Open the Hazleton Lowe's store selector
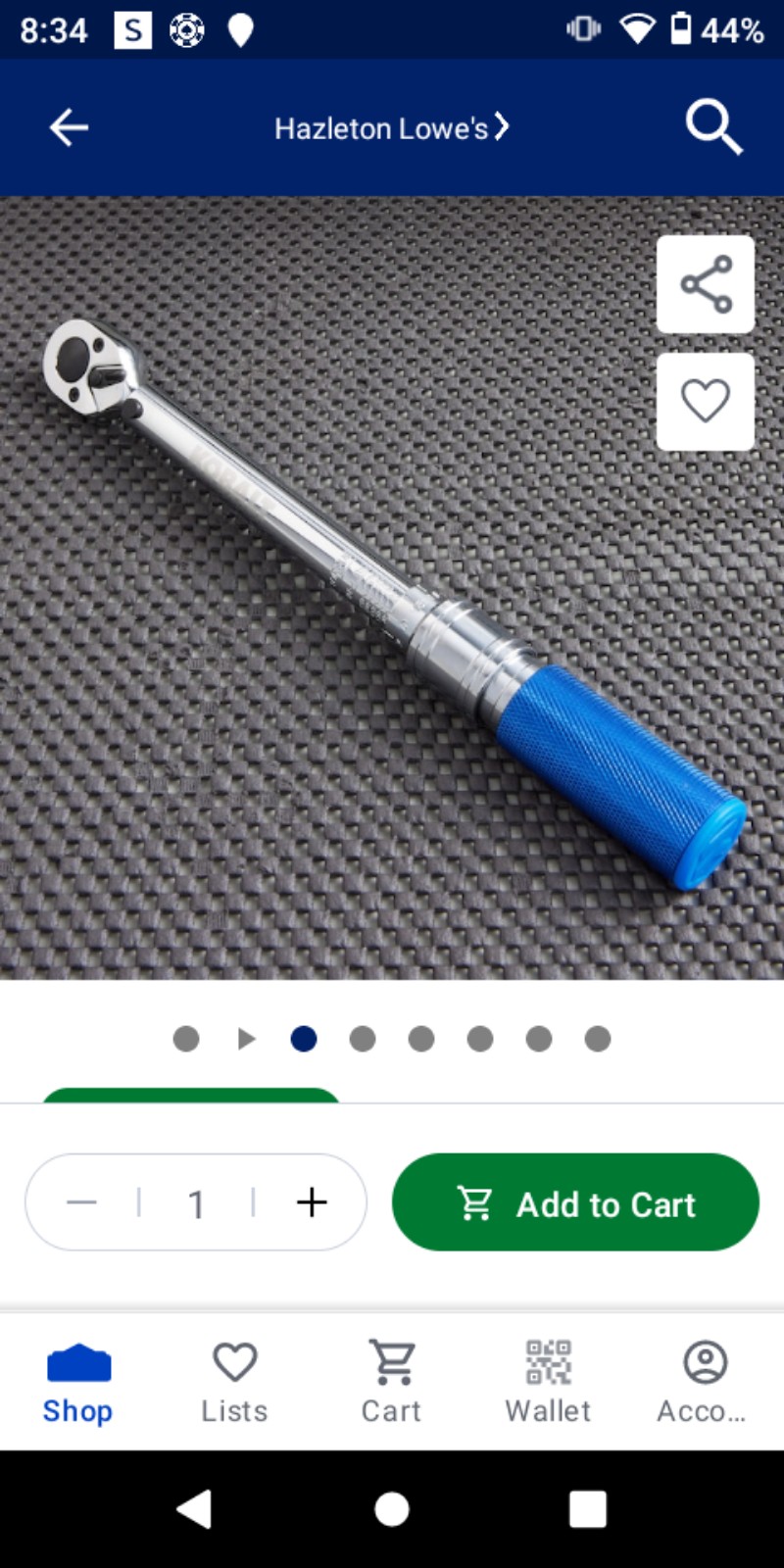784x1568 pixels. pyautogui.click(x=391, y=127)
